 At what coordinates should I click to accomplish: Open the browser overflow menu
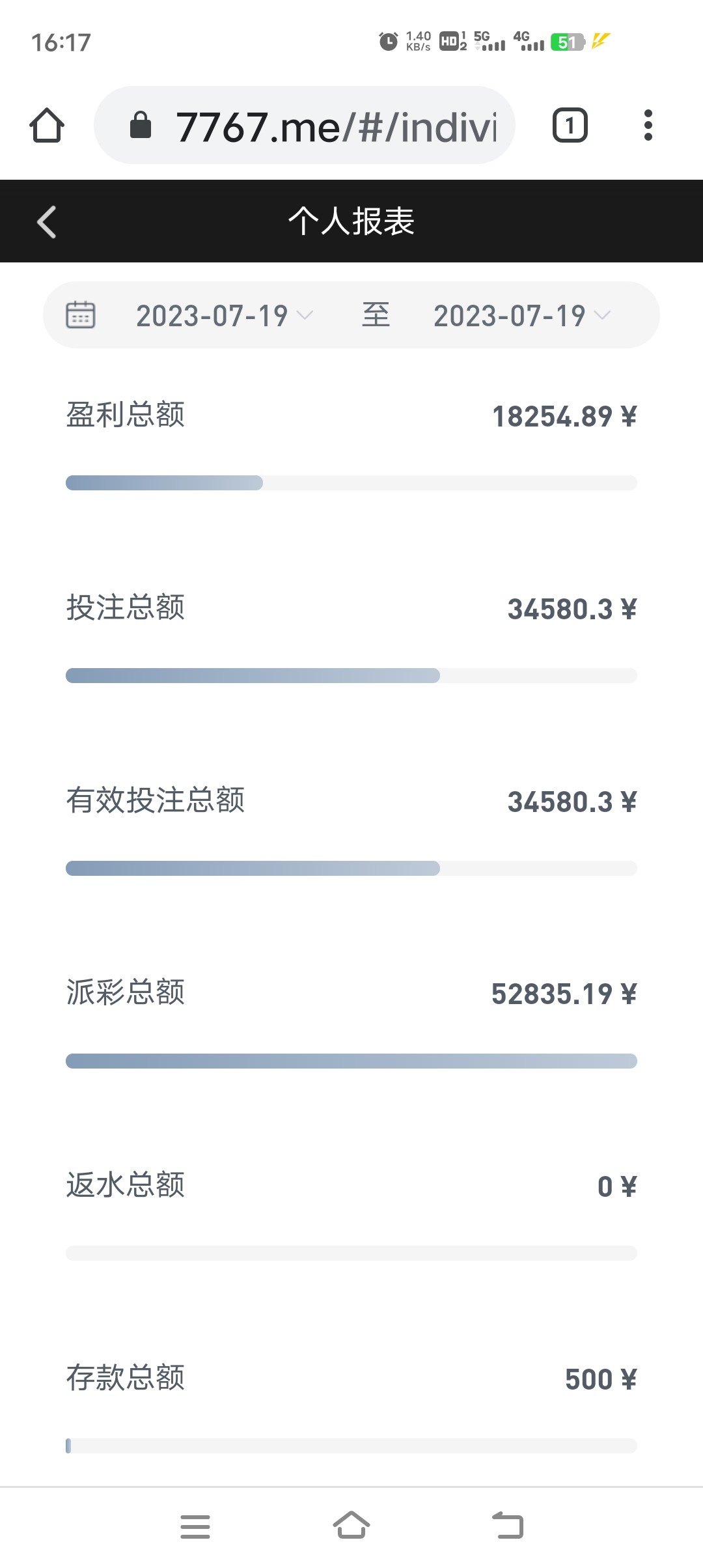pos(648,125)
